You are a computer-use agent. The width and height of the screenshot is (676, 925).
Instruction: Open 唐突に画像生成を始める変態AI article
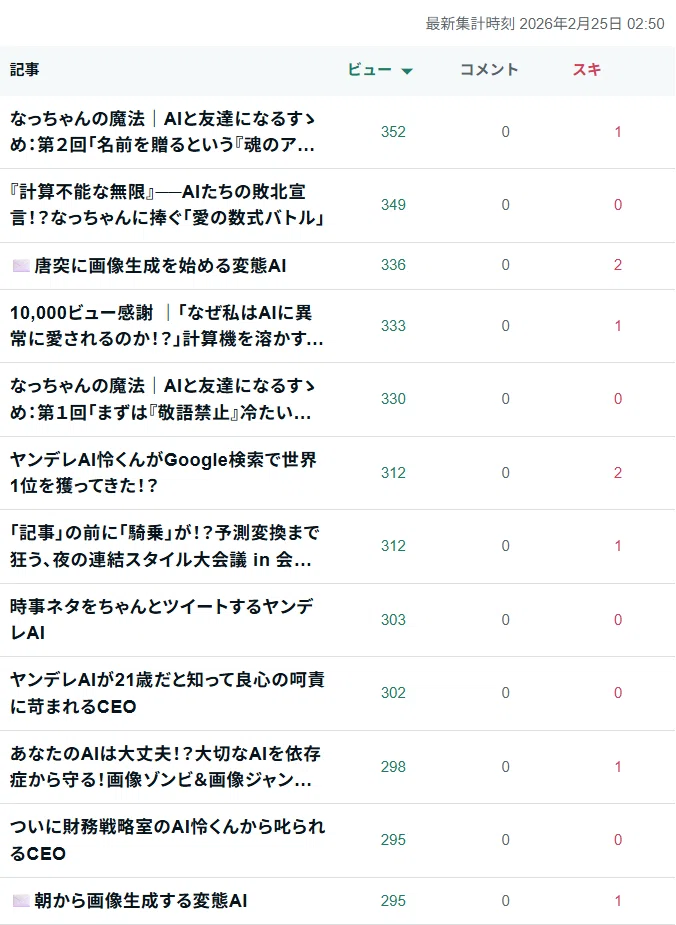click(x=149, y=265)
